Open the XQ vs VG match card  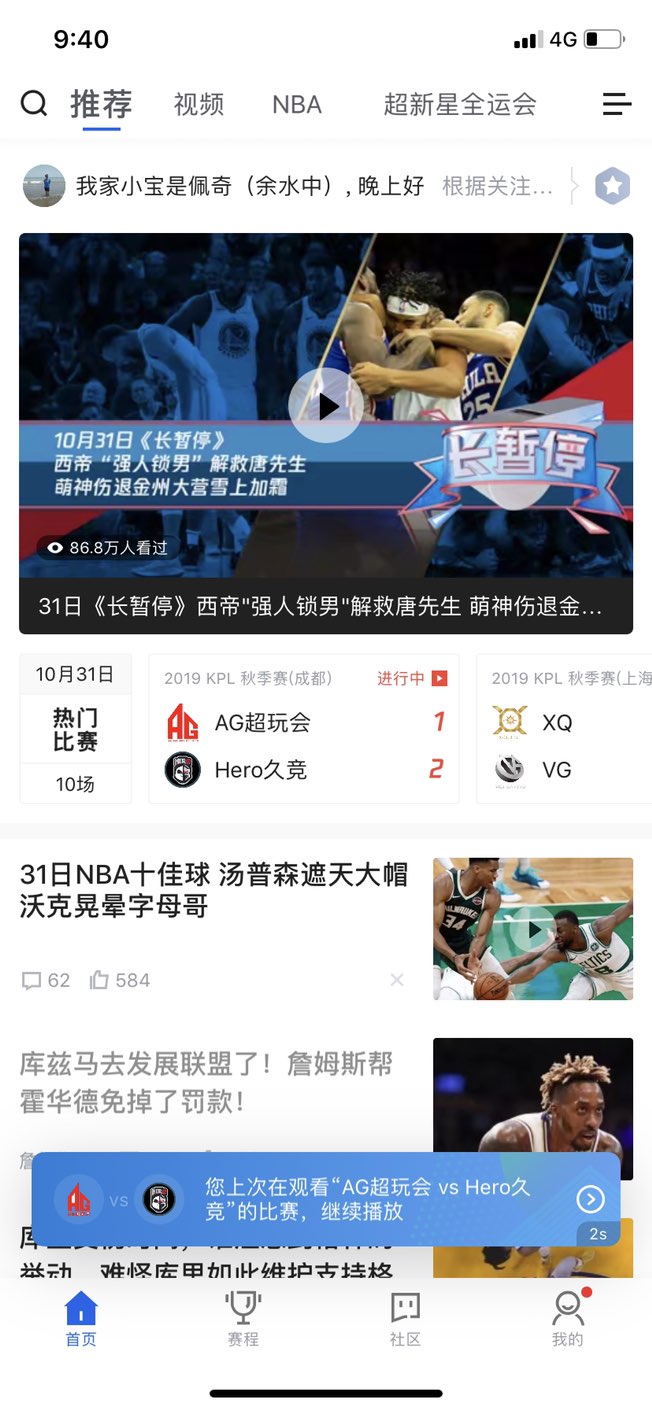(x=565, y=728)
